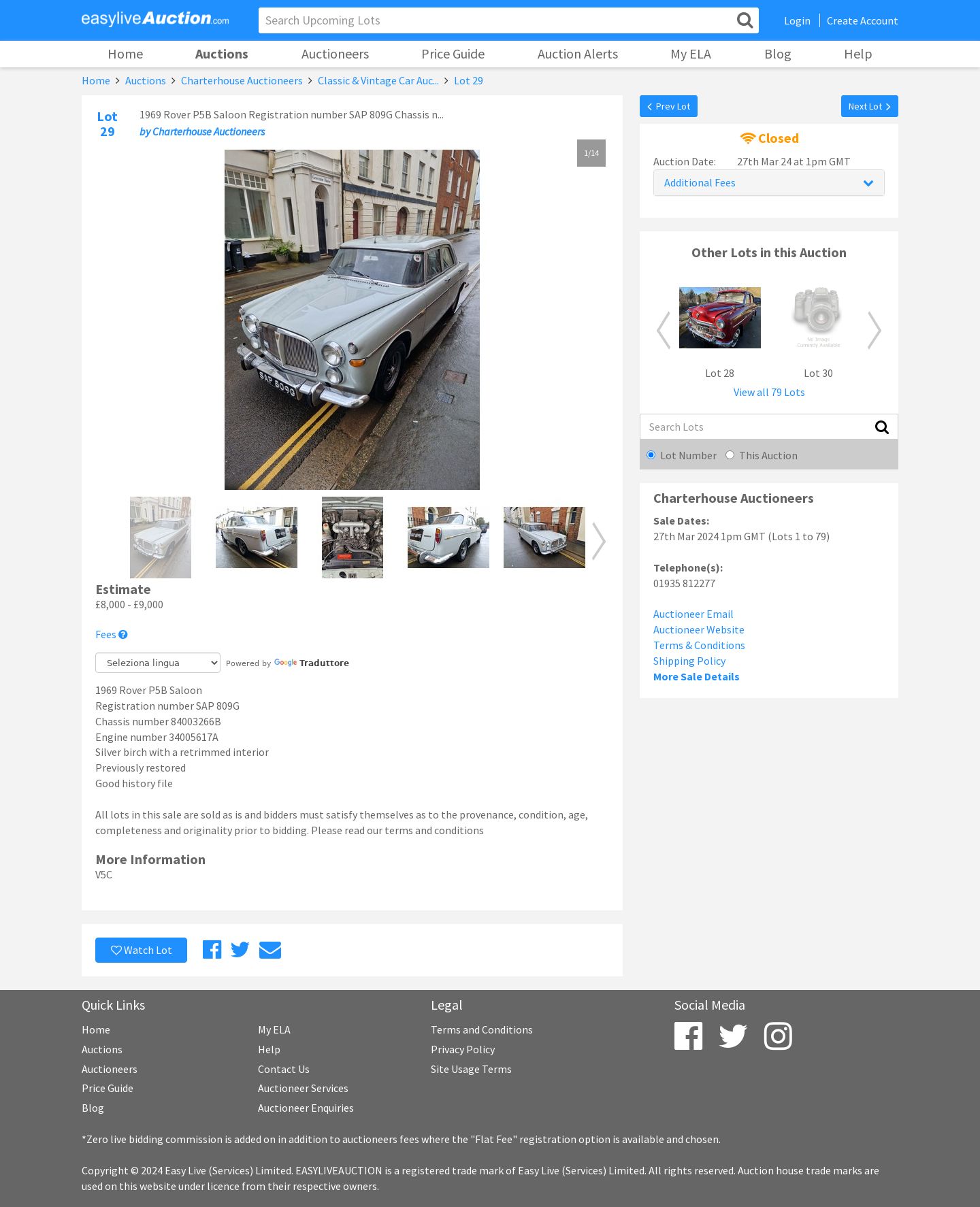Open the Fees help link
Screen dimensions: 980x1207
coord(111,634)
